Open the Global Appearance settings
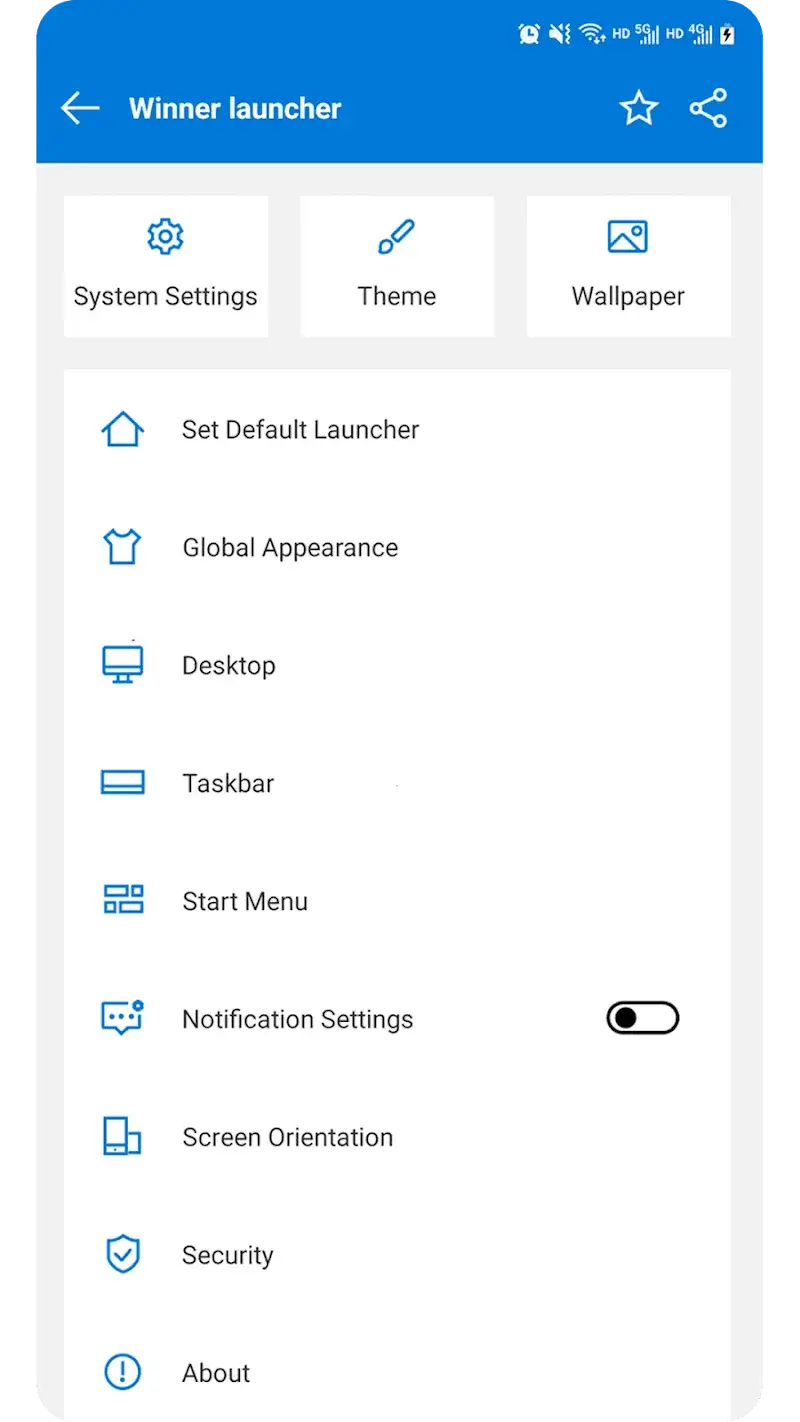 pyautogui.click(x=290, y=546)
